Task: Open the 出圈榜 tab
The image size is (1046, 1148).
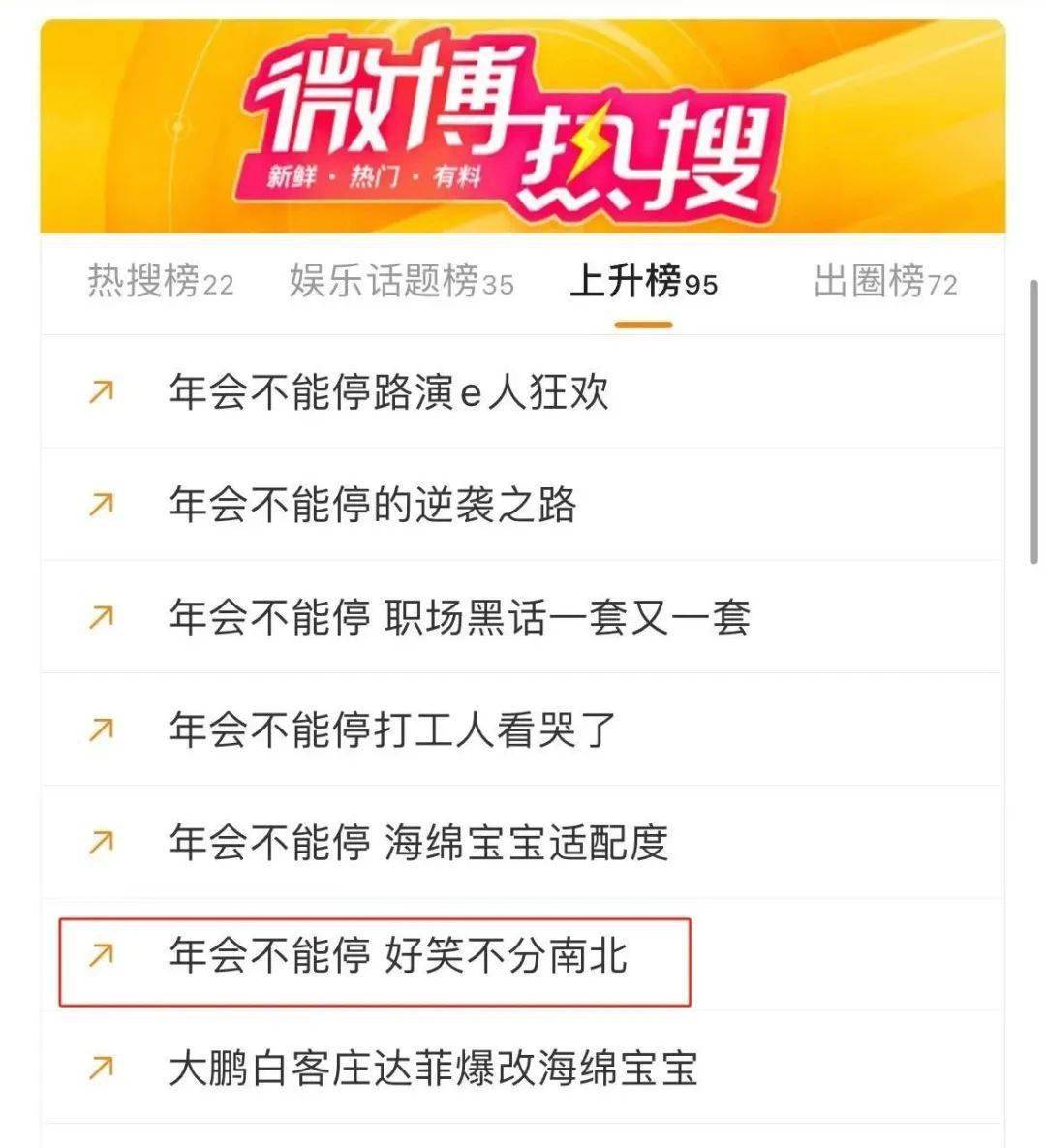Action: click(884, 282)
